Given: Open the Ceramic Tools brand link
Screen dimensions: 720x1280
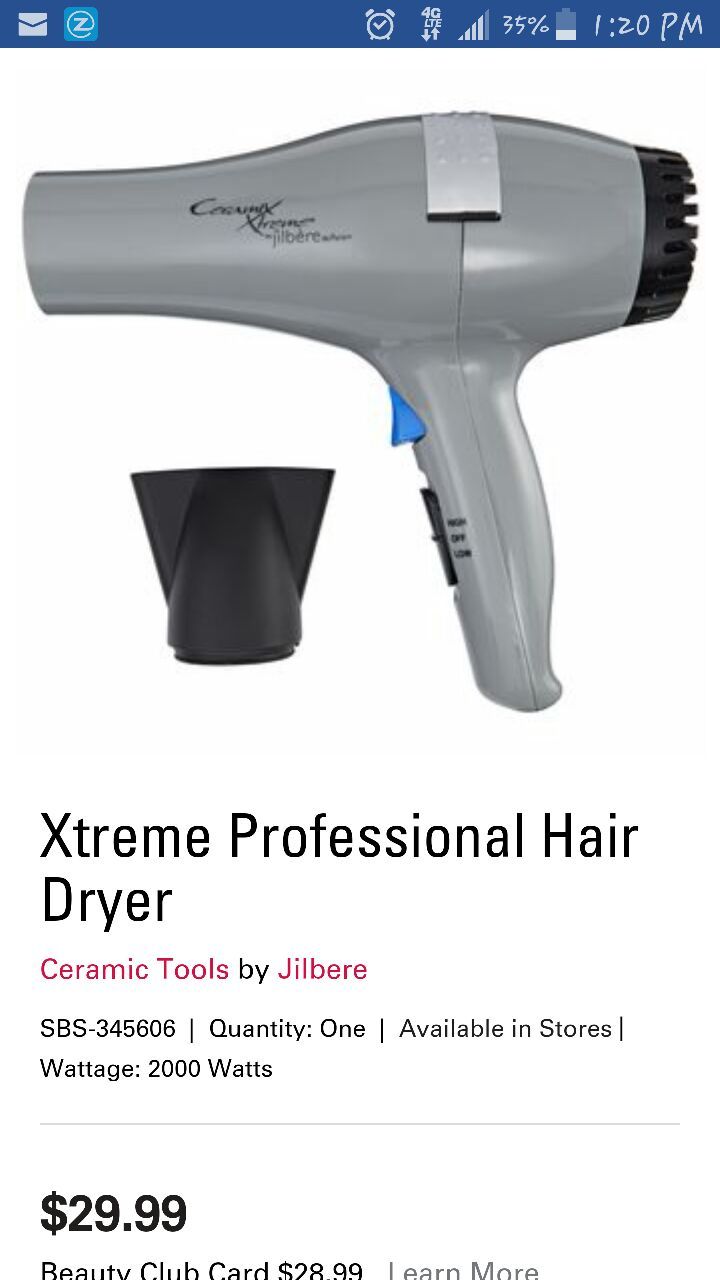Looking at the screenshot, I should pos(134,969).
